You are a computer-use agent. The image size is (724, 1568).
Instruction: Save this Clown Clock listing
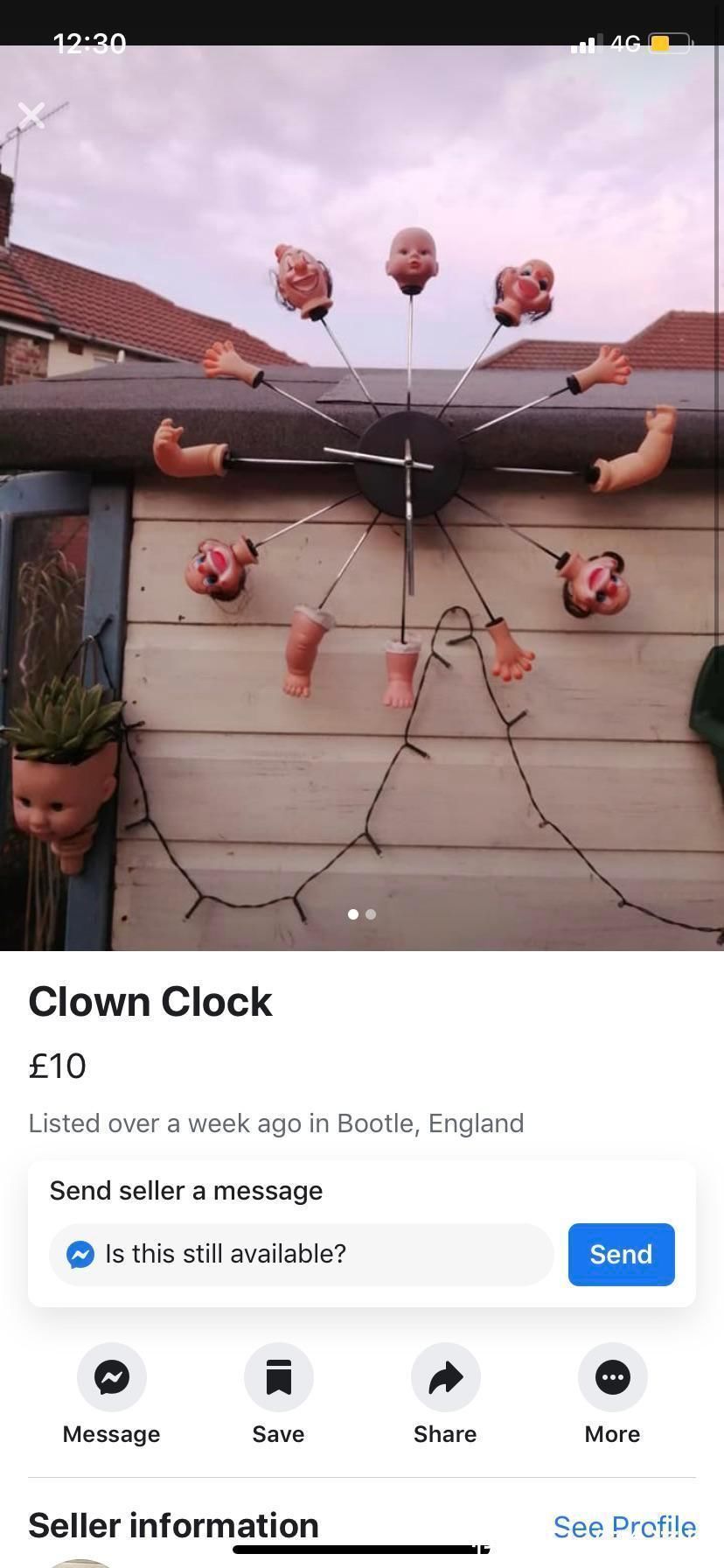click(278, 1377)
